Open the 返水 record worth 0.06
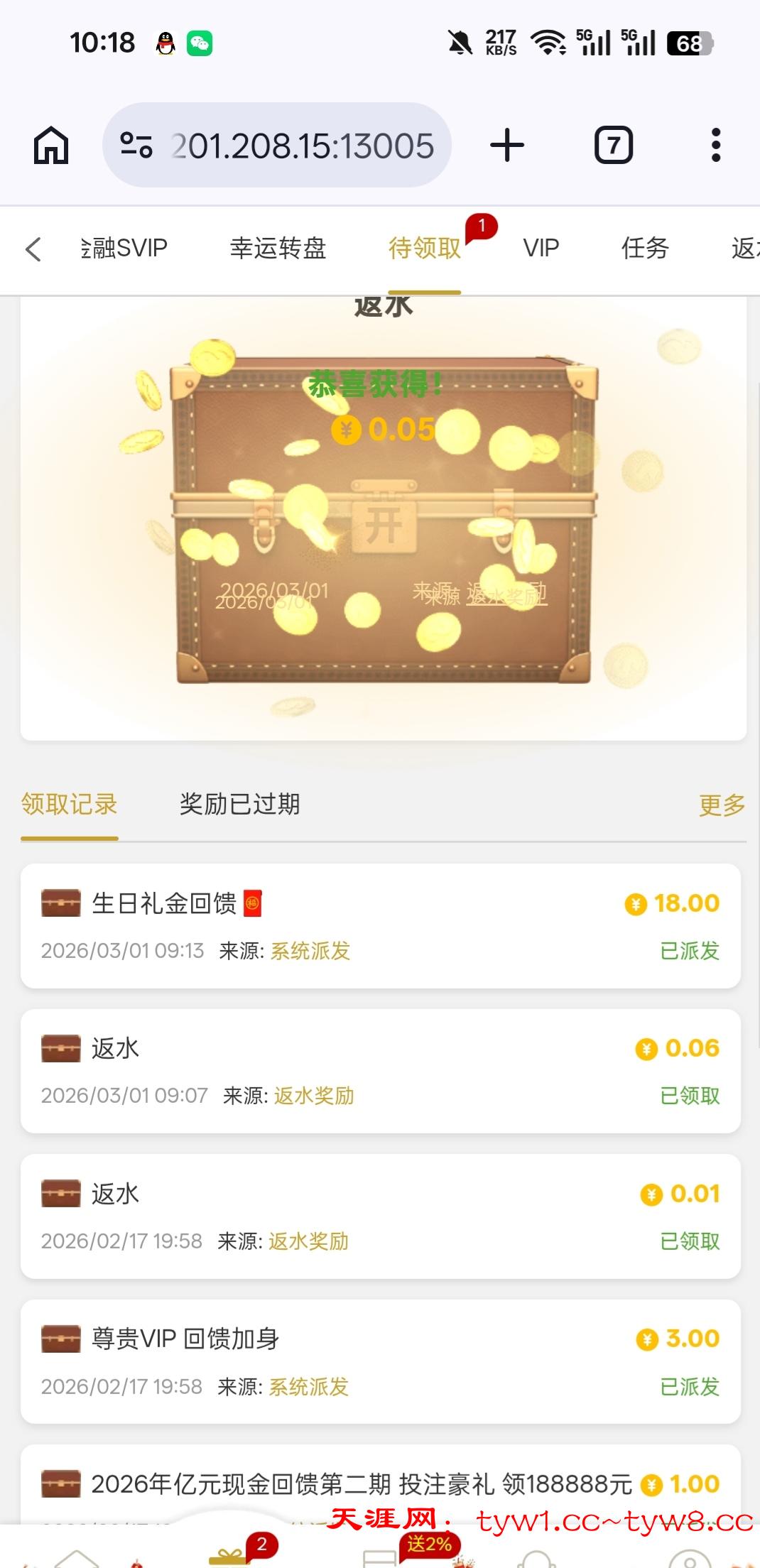The width and height of the screenshot is (760, 1568). (381, 1071)
